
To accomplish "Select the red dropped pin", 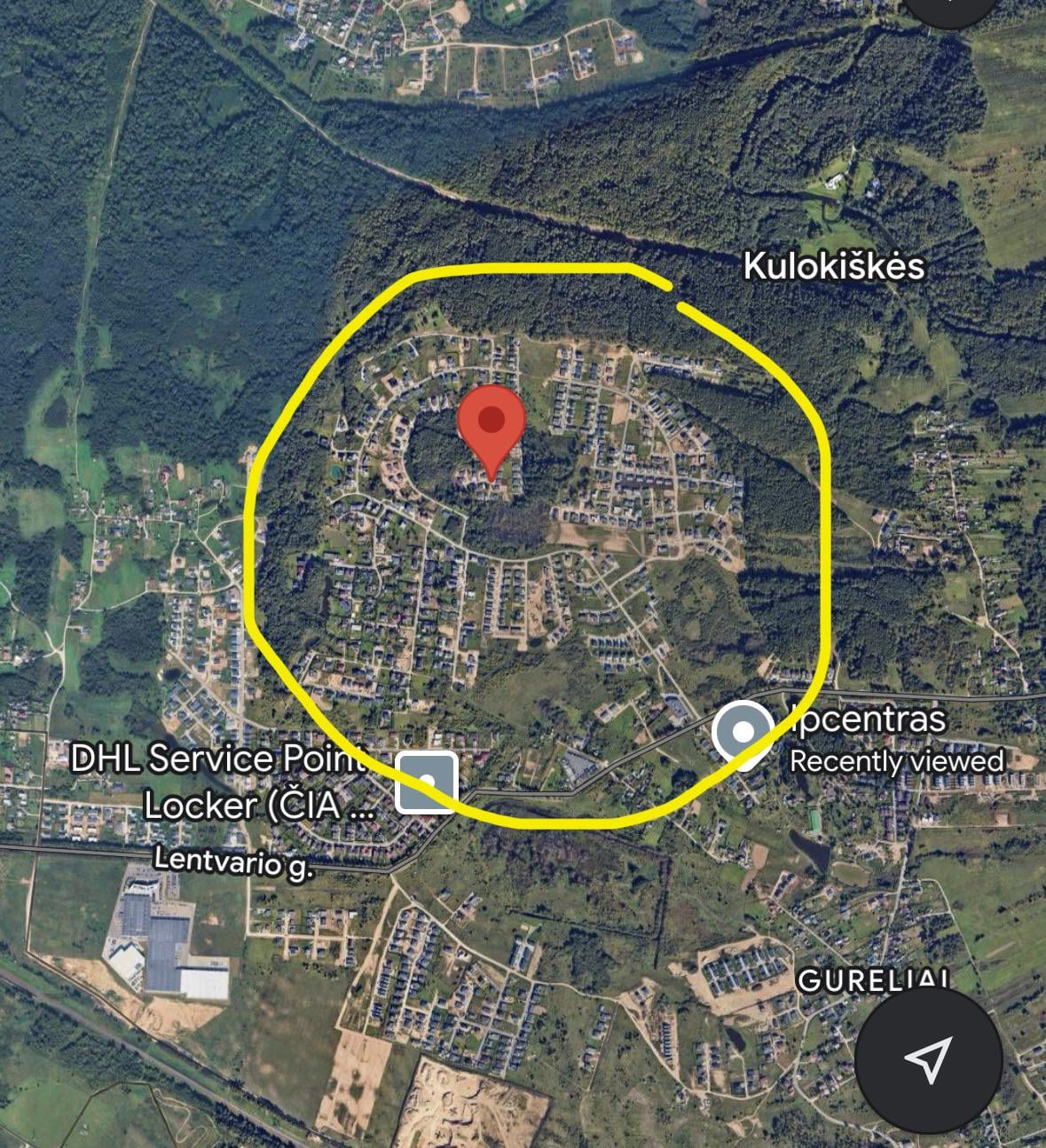I will pos(492,426).
